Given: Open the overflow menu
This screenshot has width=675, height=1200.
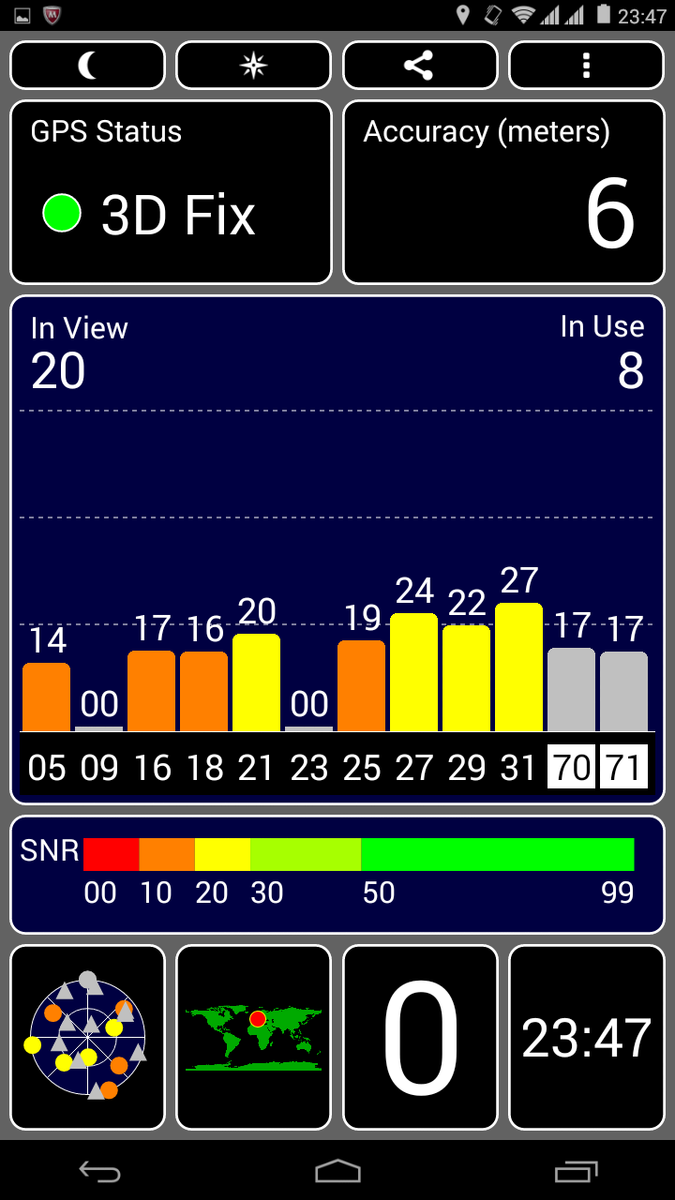Looking at the screenshot, I should click(586, 66).
